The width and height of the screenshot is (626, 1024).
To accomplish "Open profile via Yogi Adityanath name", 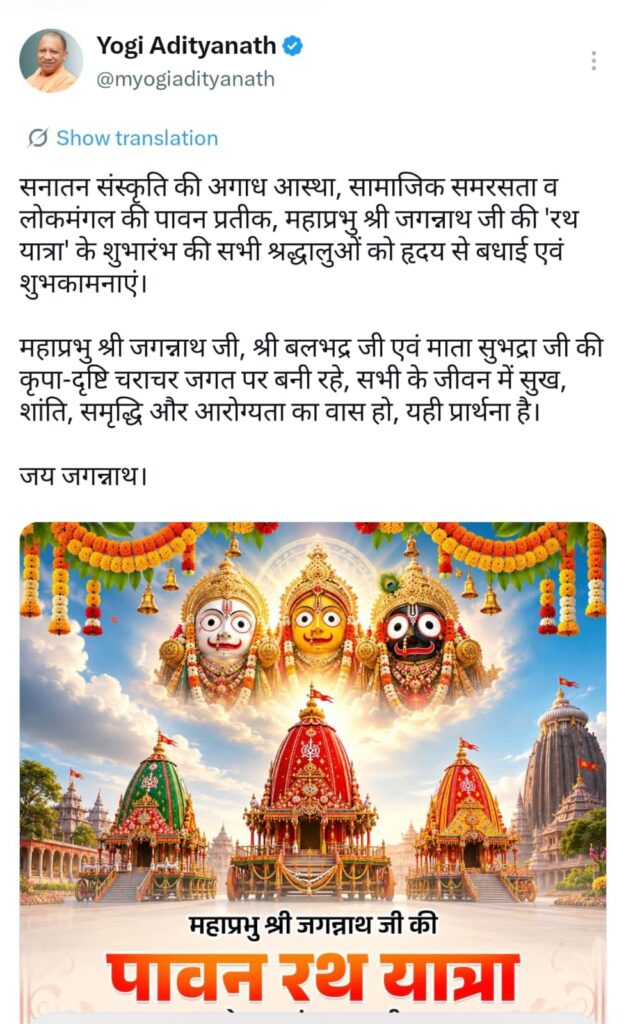I will 186,46.
